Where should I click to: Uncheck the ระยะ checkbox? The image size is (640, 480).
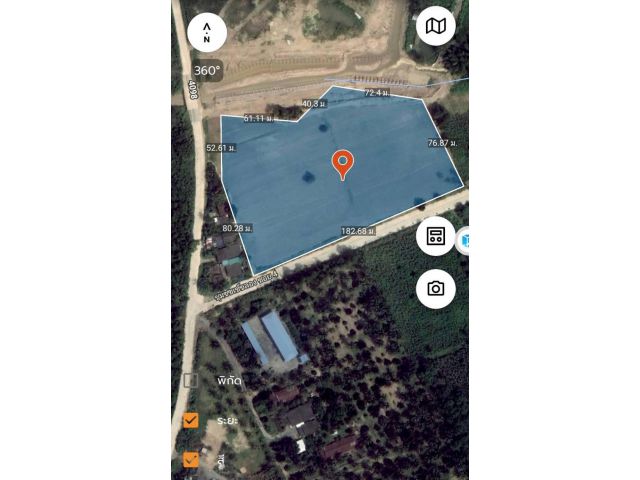click(191, 421)
